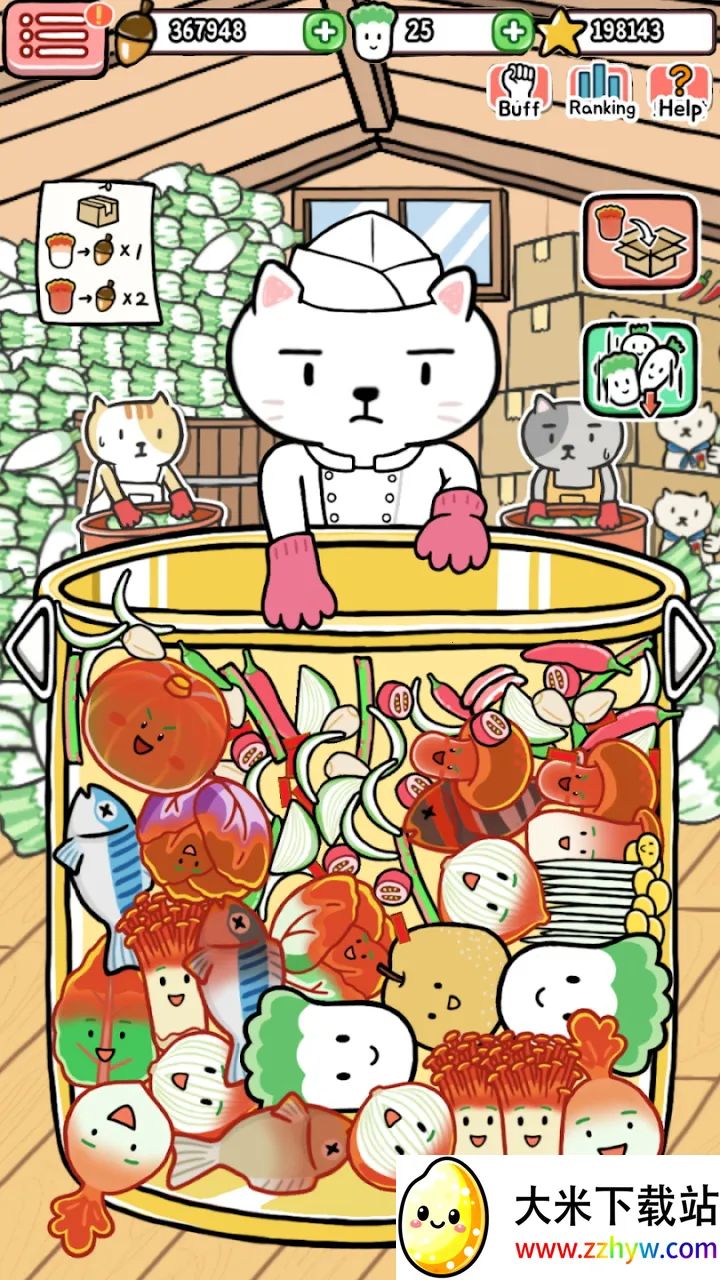View the Ranking board
Viewport: 720px width, 1280px height.
pos(602,91)
